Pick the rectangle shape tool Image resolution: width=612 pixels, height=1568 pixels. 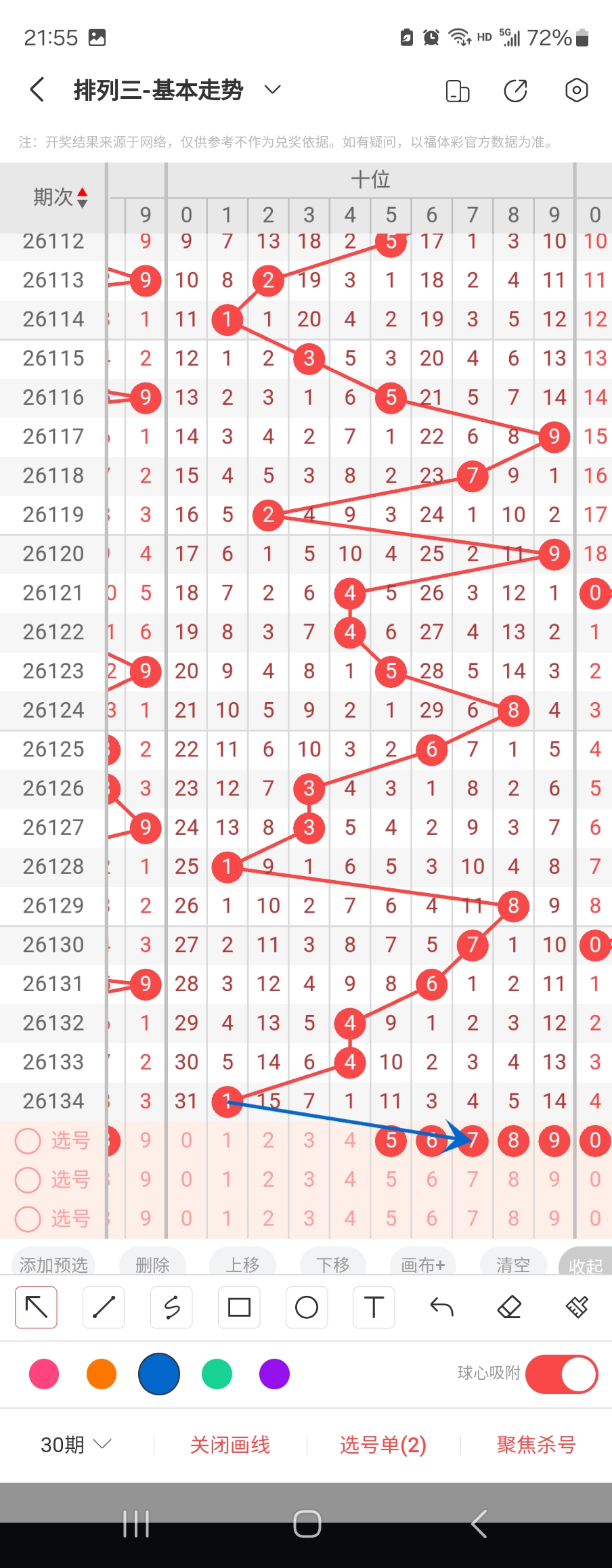[x=239, y=1307]
